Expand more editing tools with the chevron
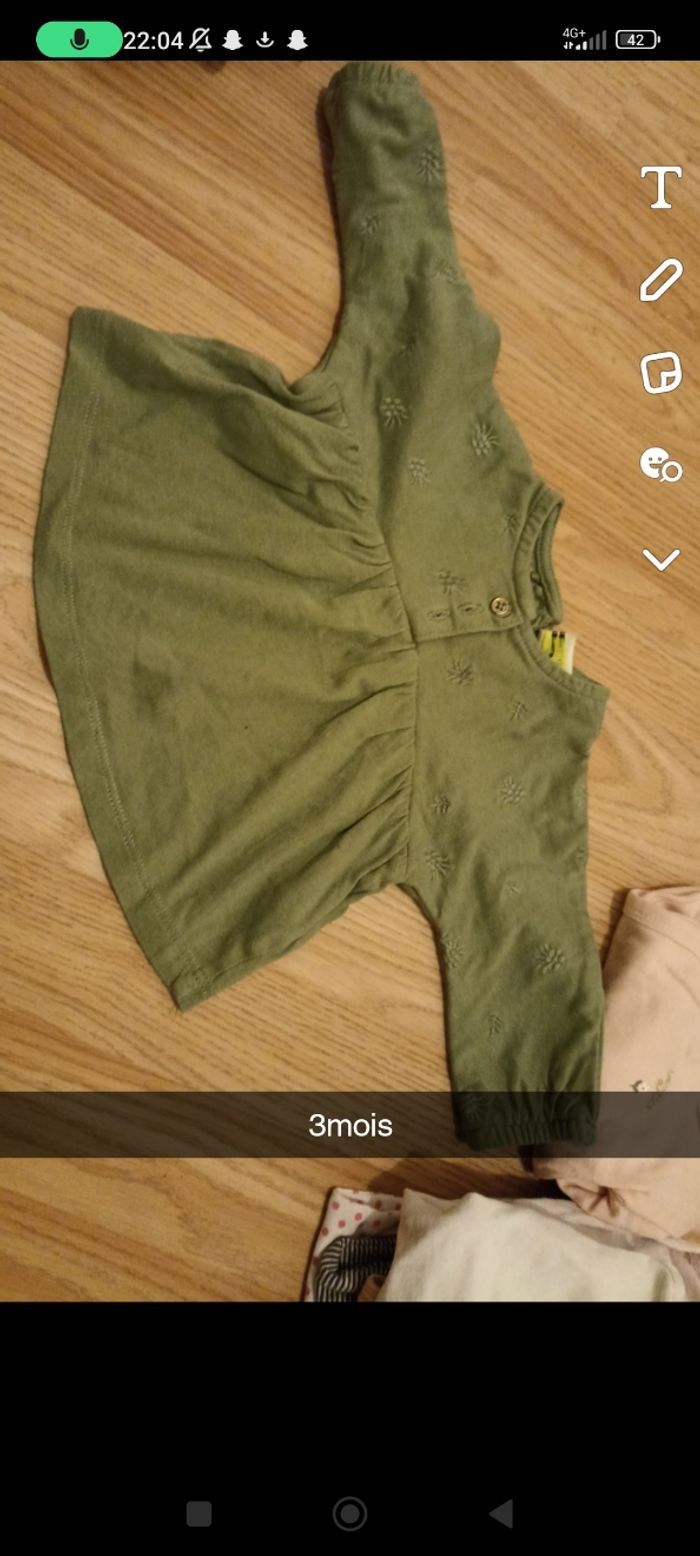700x1556 pixels. pyautogui.click(x=660, y=559)
